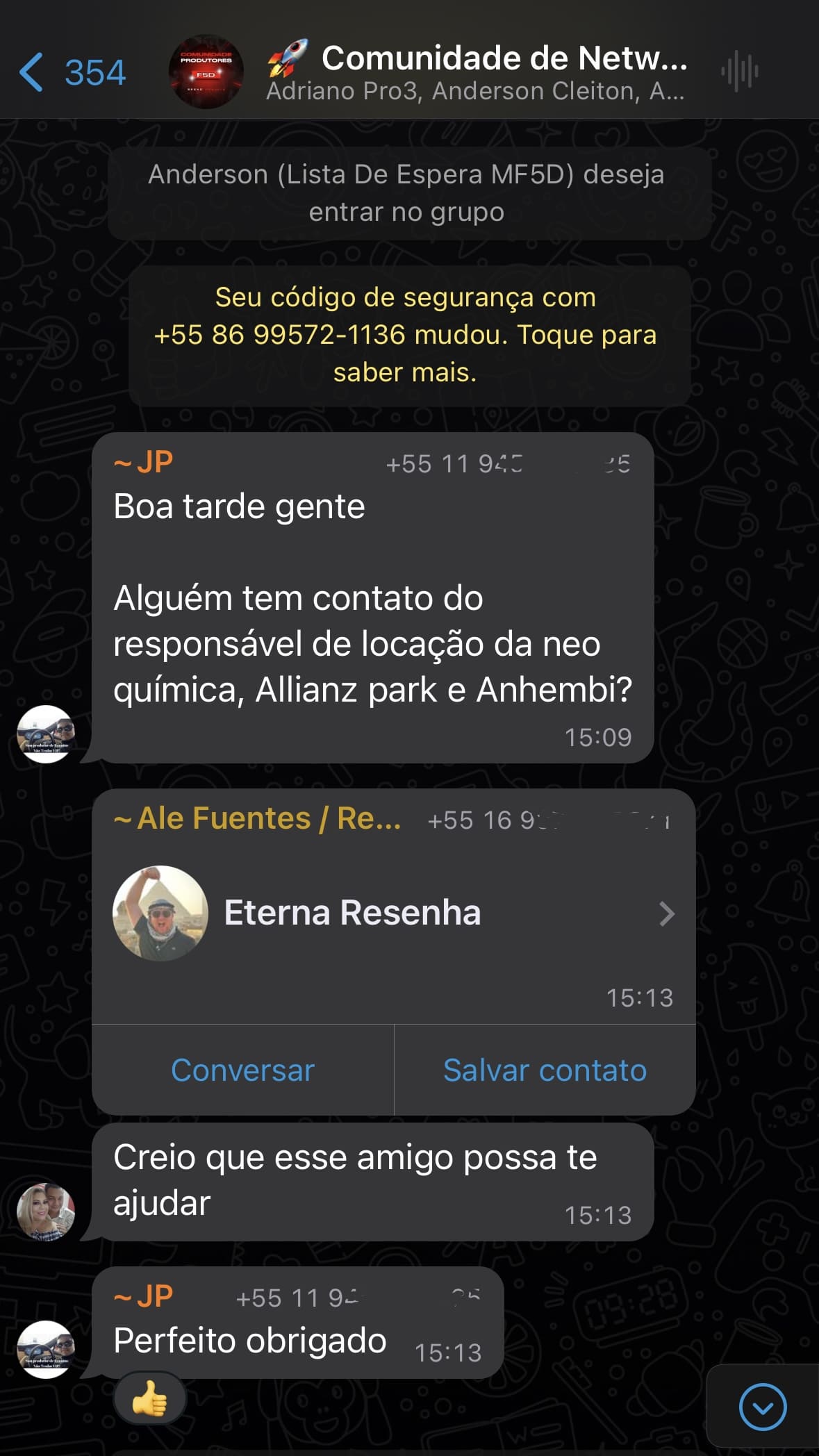819x1456 pixels.
Task: Open the Anderson join request notice
Action: [x=408, y=193]
